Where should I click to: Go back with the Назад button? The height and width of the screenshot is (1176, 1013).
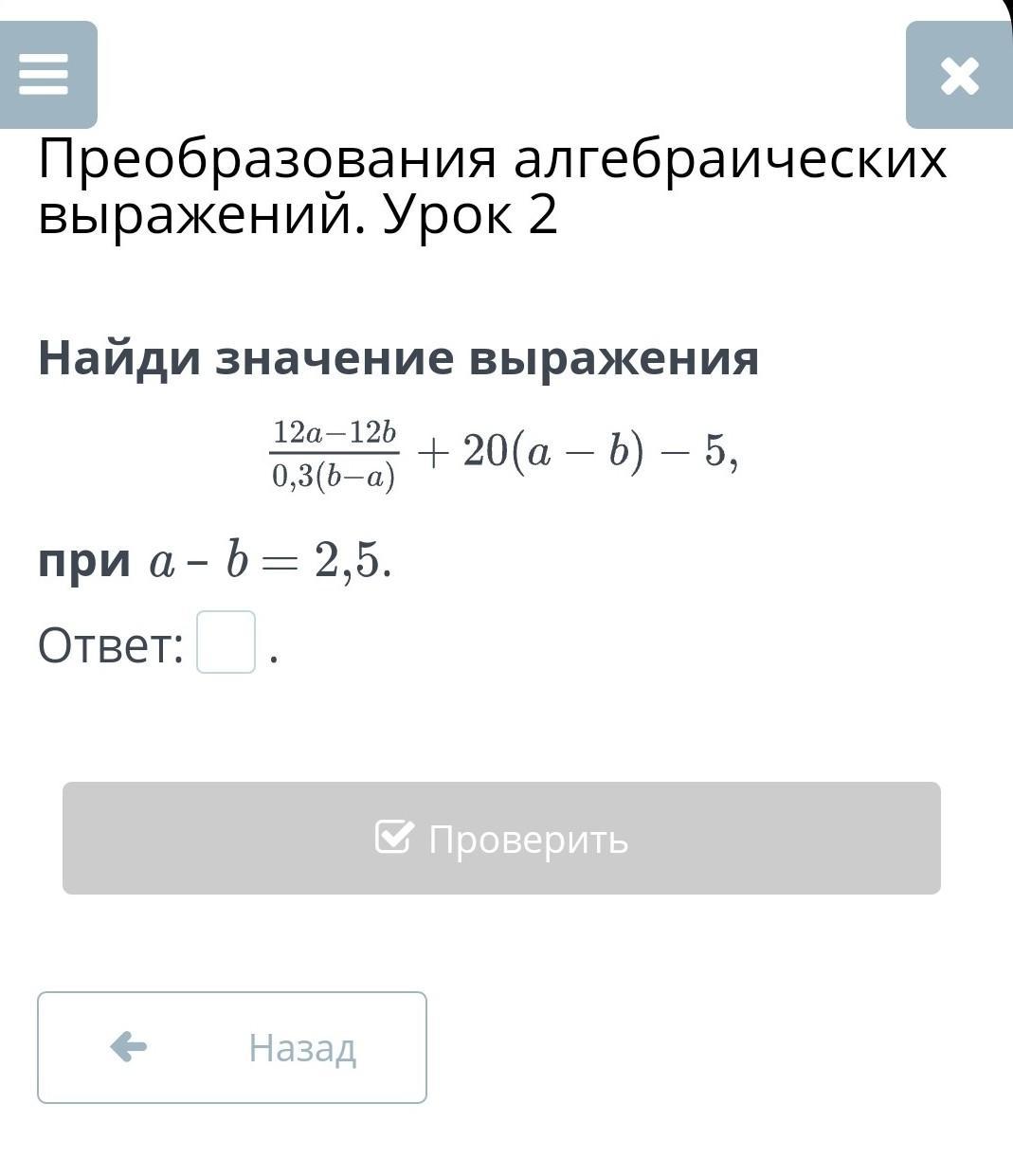(232, 1047)
